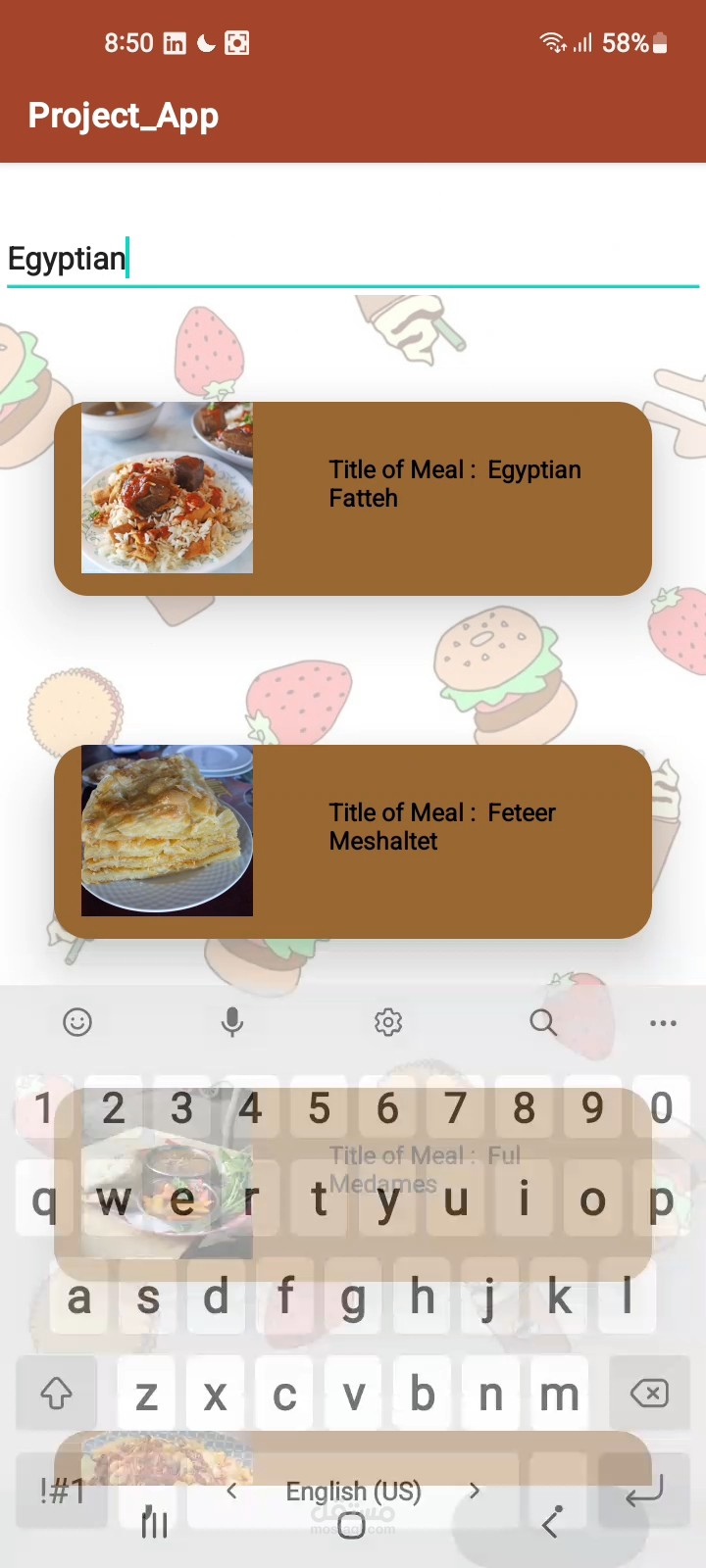Screen dimensions: 706x1568
Task: Tap the backspace key on keyboard
Action: pos(649,1393)
